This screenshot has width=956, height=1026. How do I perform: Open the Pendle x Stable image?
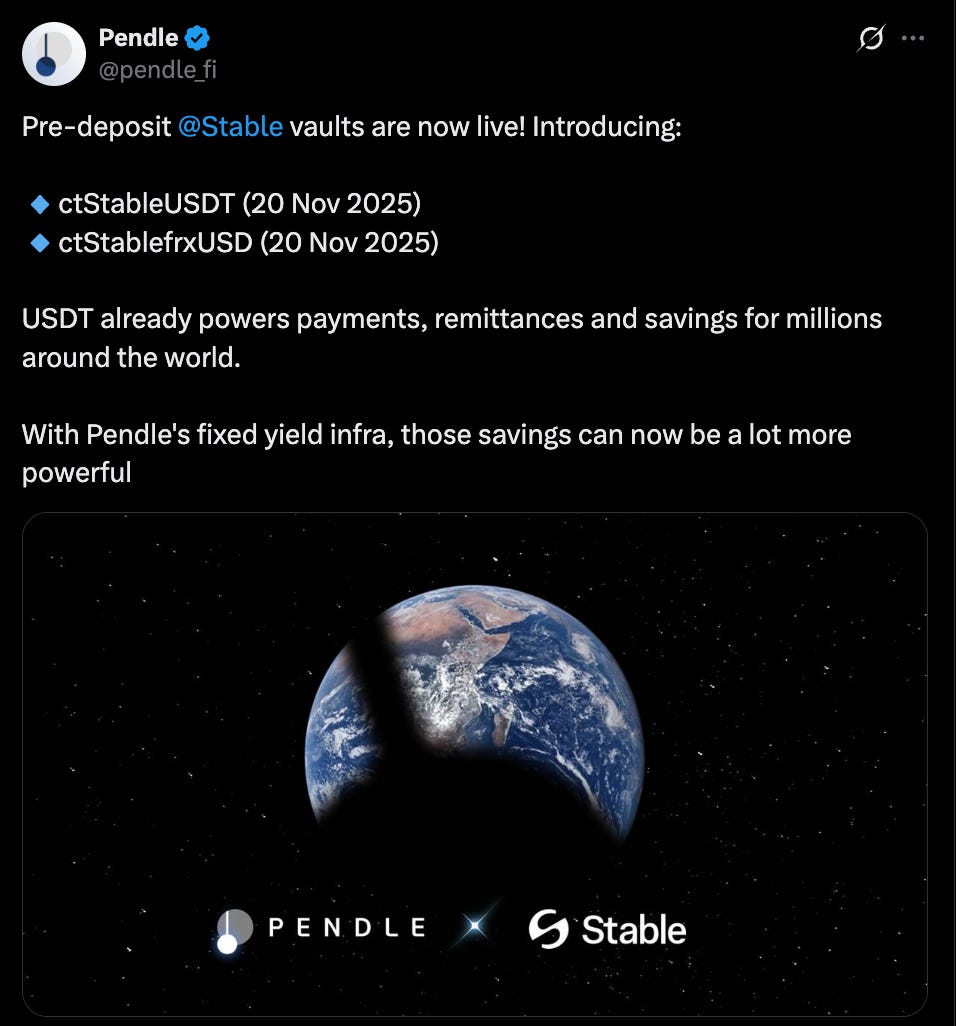475,764
